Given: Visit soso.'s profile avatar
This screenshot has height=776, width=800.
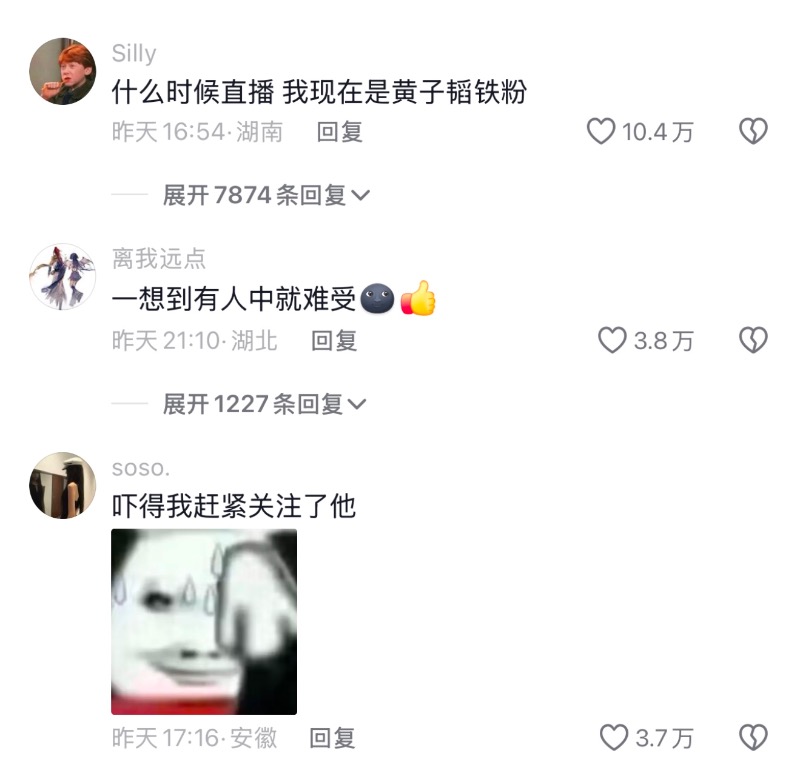Looking at the screenshot, I should (62, 485).
